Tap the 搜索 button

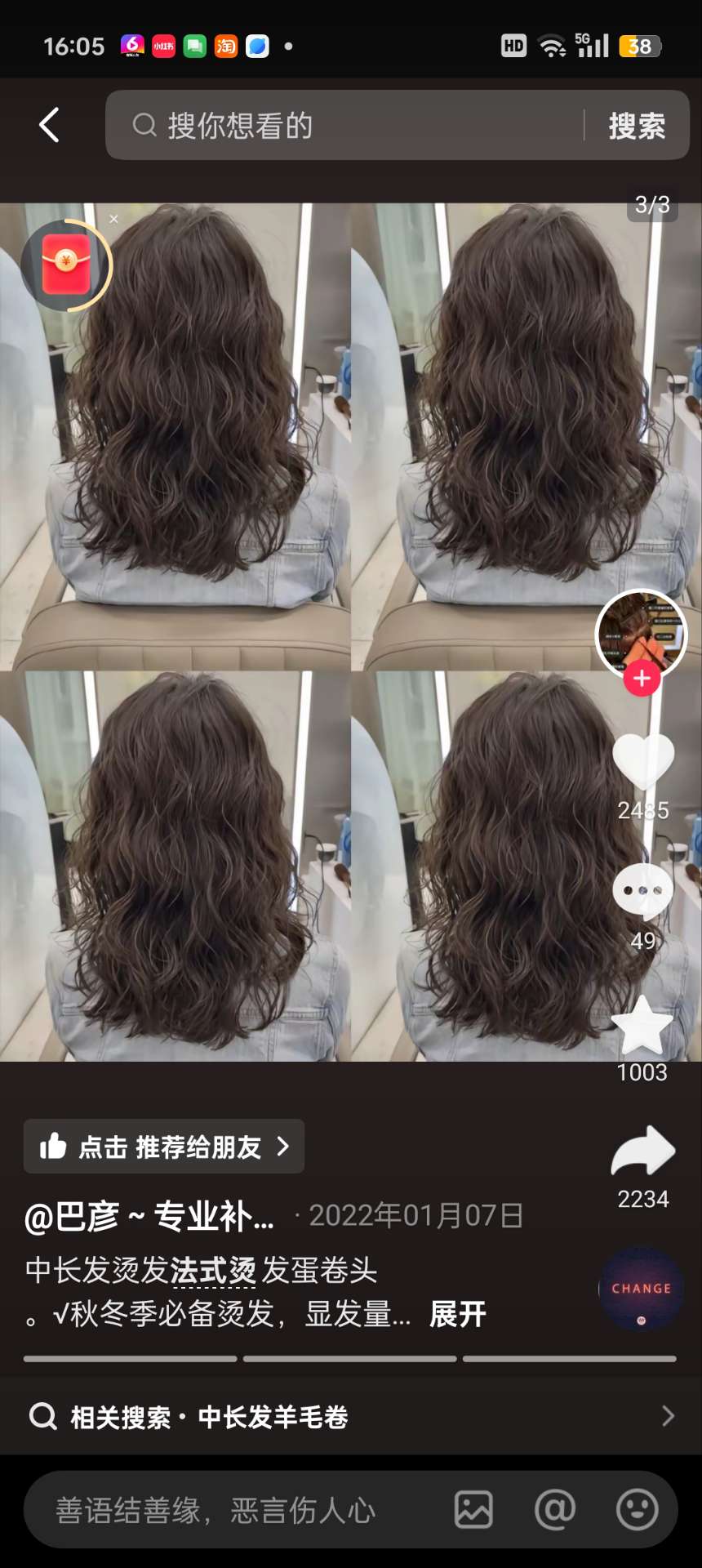tap(637, 126)
